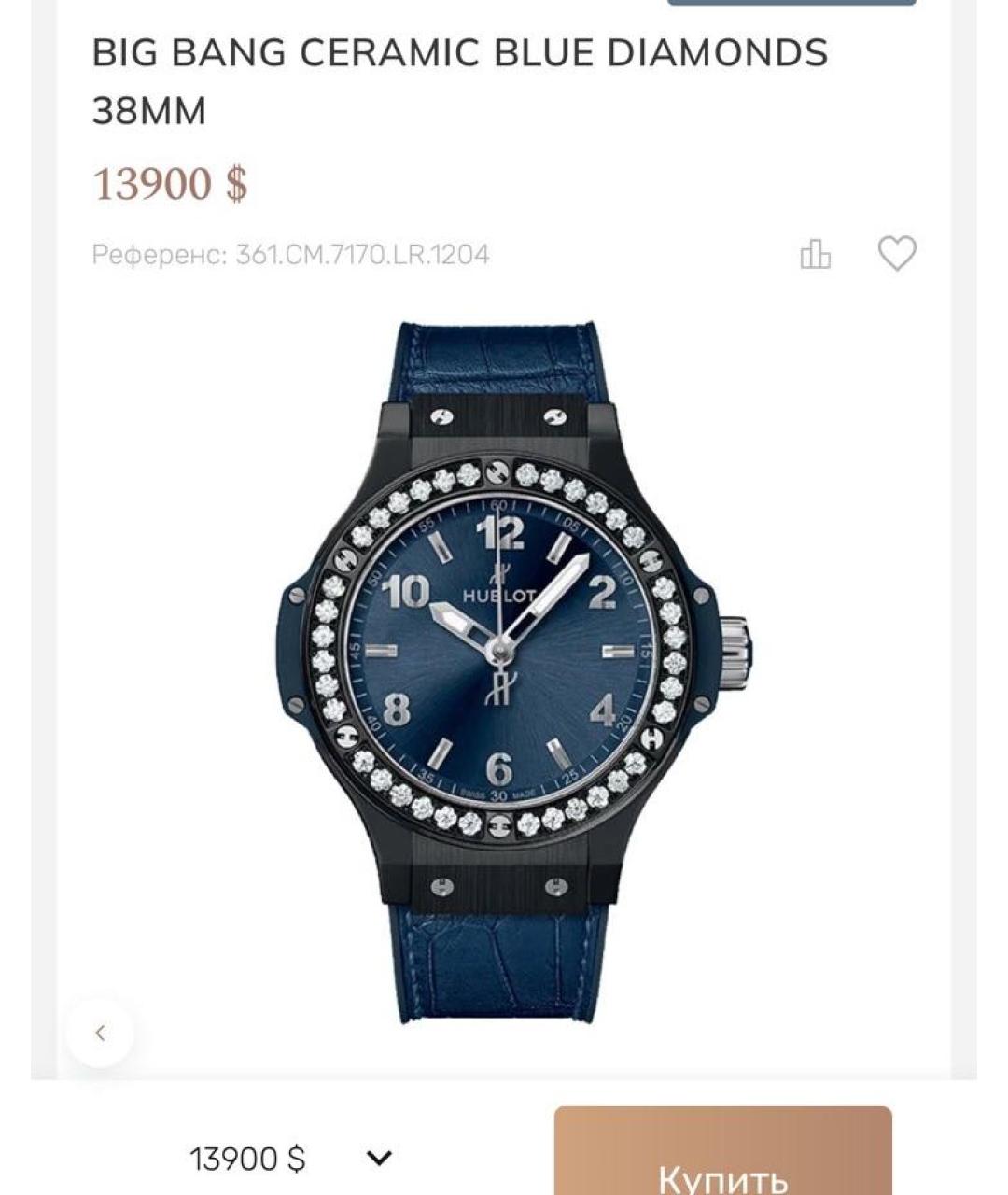The width and height of the screenshot is (1008, 1195).
Task: Select the comparison icon near the wishlist heart
Action: click(x=815, y=254)
